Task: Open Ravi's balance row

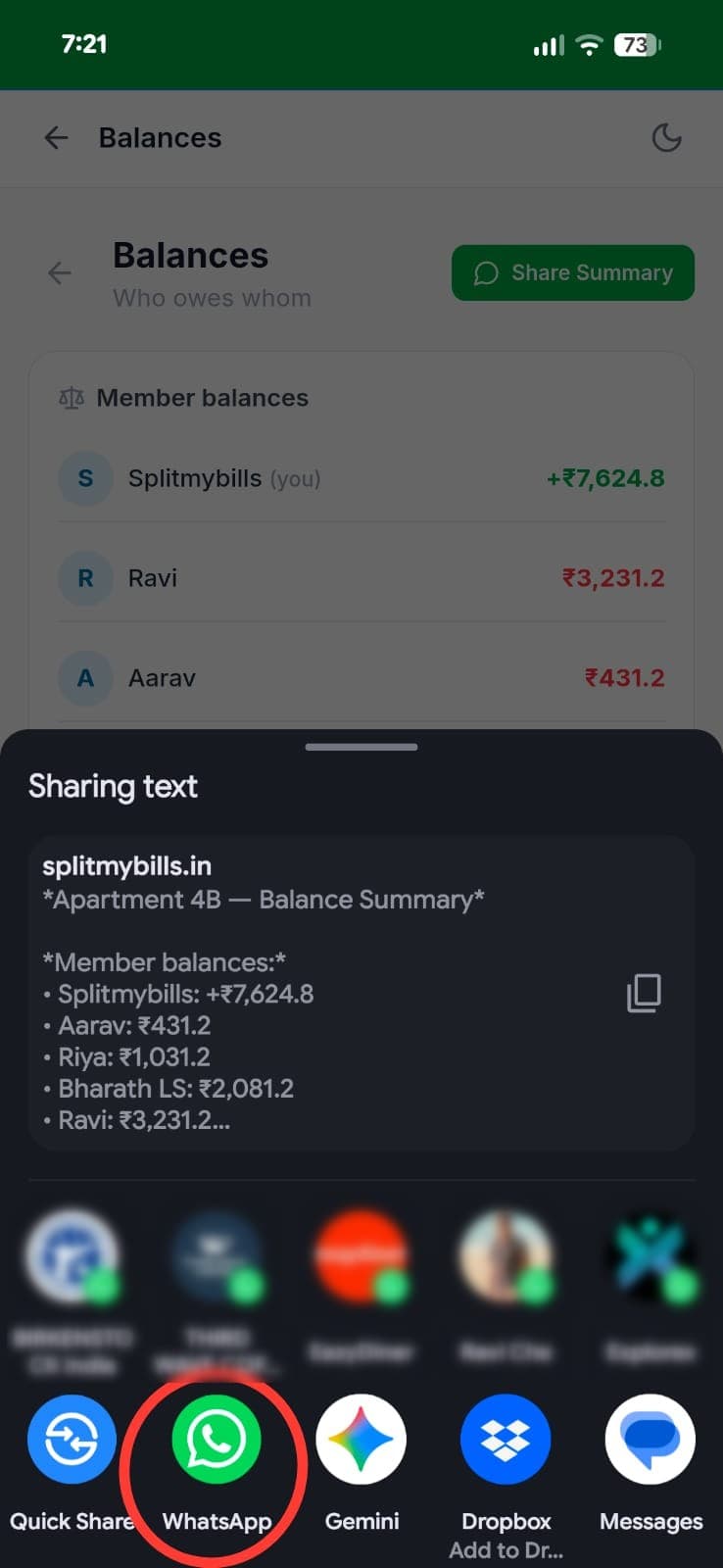Action: coord(361,578)
